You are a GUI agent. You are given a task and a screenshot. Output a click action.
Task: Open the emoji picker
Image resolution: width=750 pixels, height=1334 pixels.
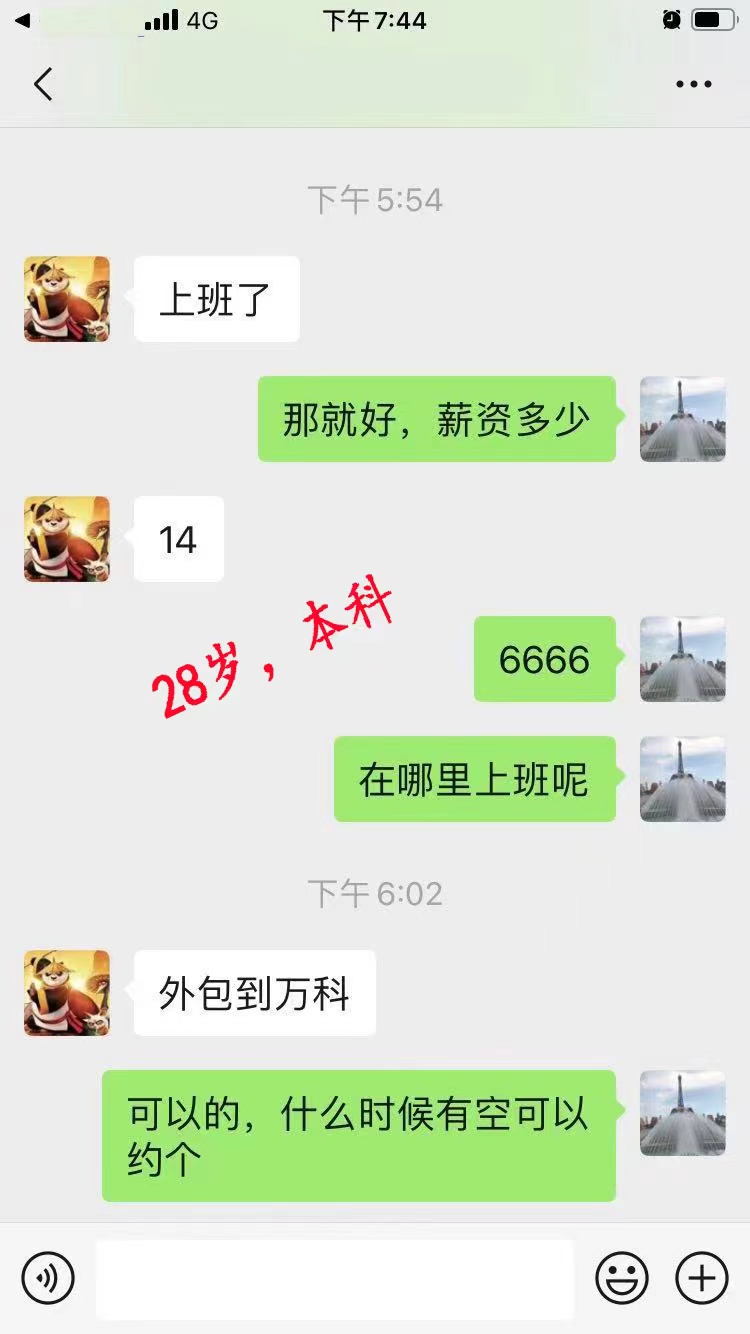[x=622, y=1278]
